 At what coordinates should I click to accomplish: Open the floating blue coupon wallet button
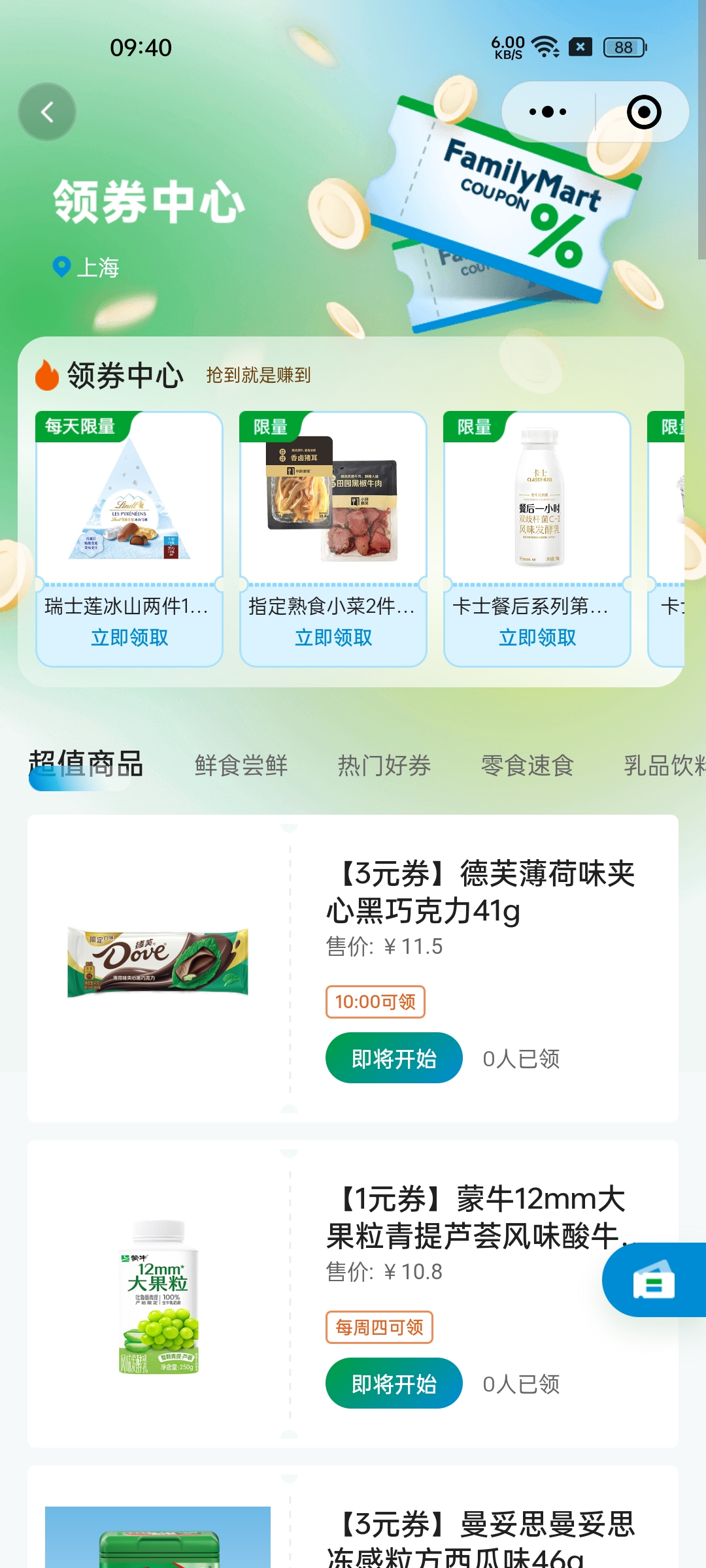[x=654, y=1280]
